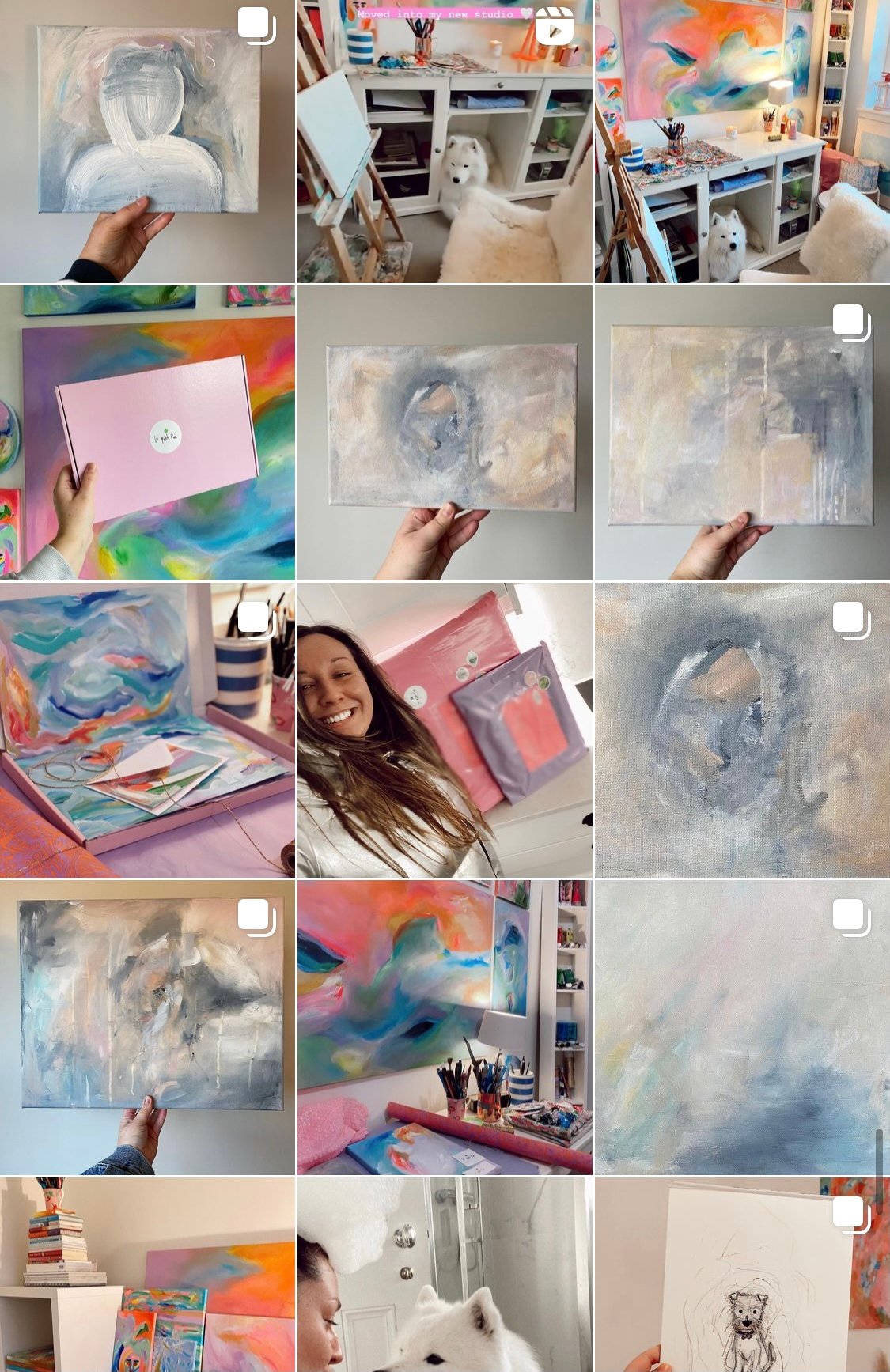This screenshot has height=1372, width=890.
Task: Open the carousel post of the pale beige abstract canvas
Action: click(742, 433)
